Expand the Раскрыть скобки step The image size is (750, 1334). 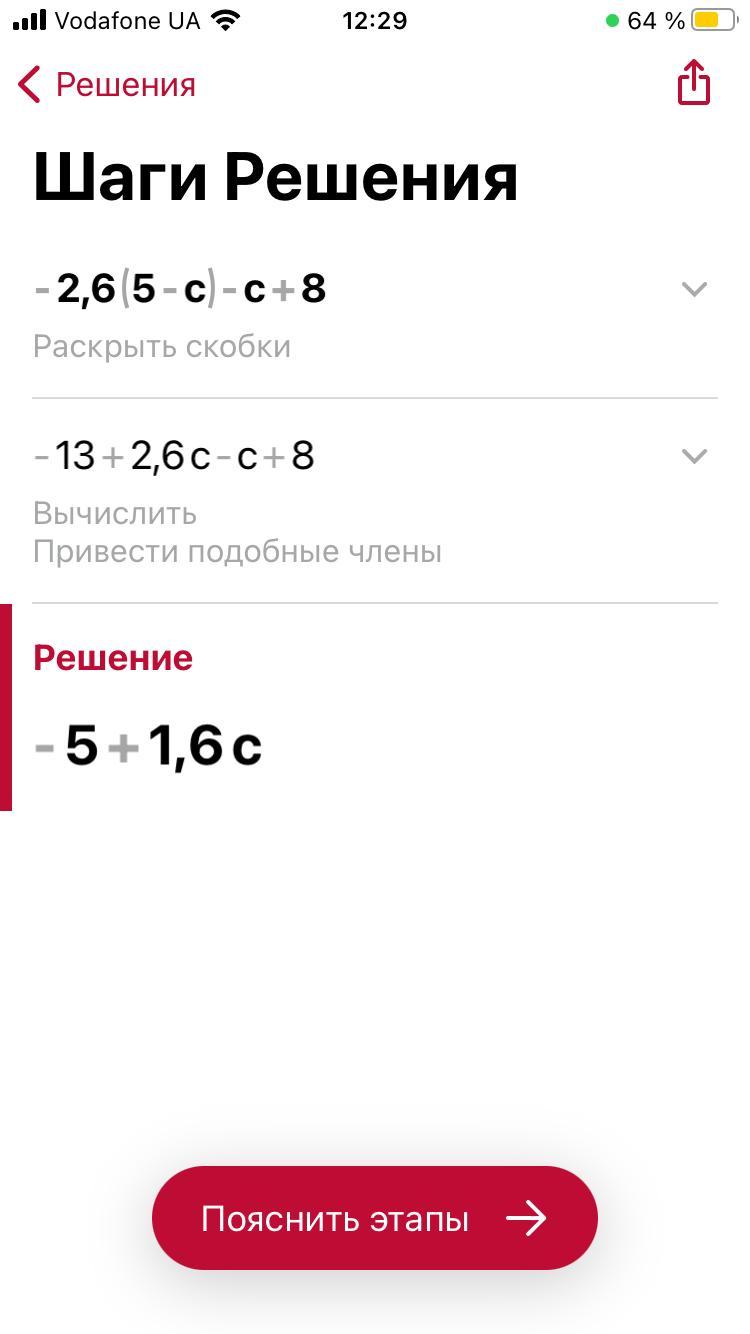click(694, 289)
